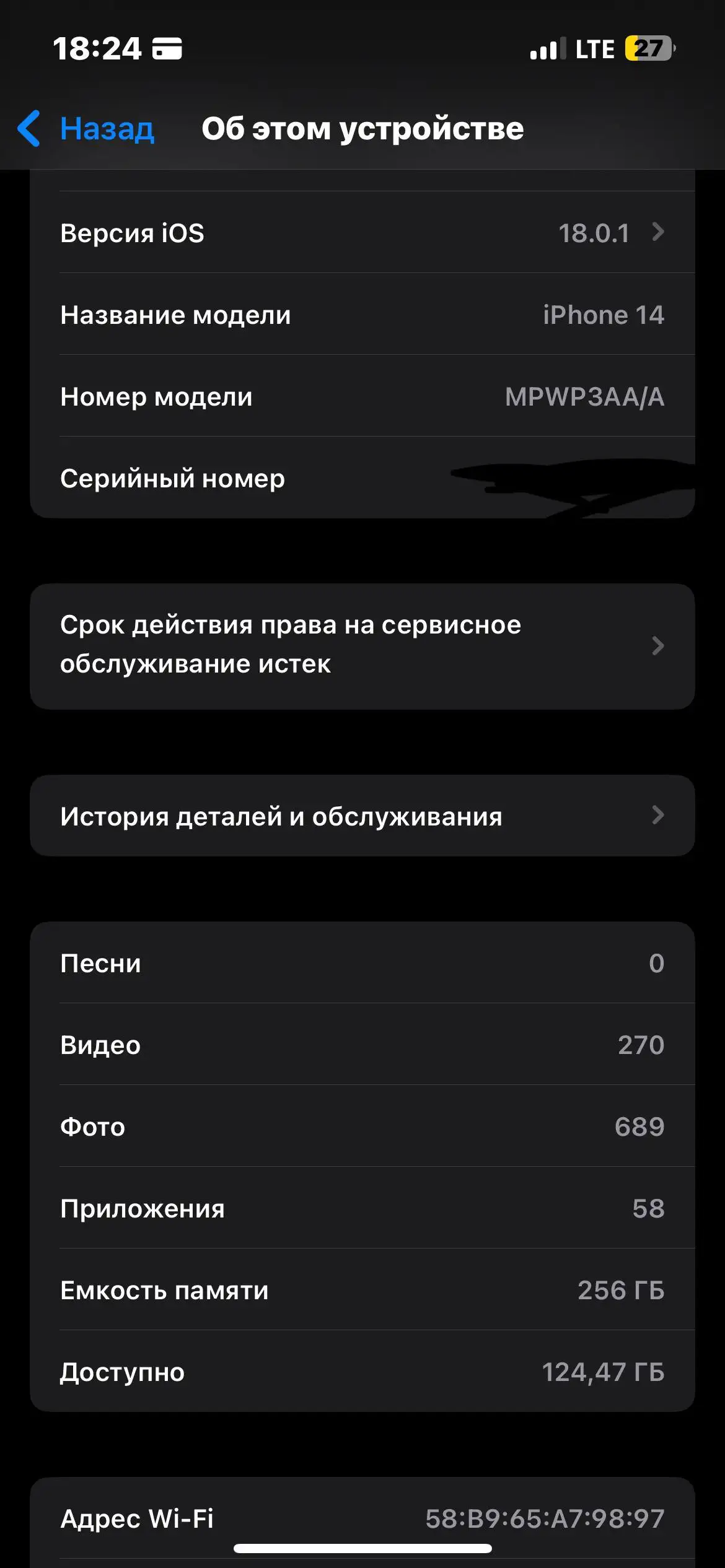Select the Фото row showing 689
The height and width of the screenshot is (1568, 725).
click(362, 1126)
